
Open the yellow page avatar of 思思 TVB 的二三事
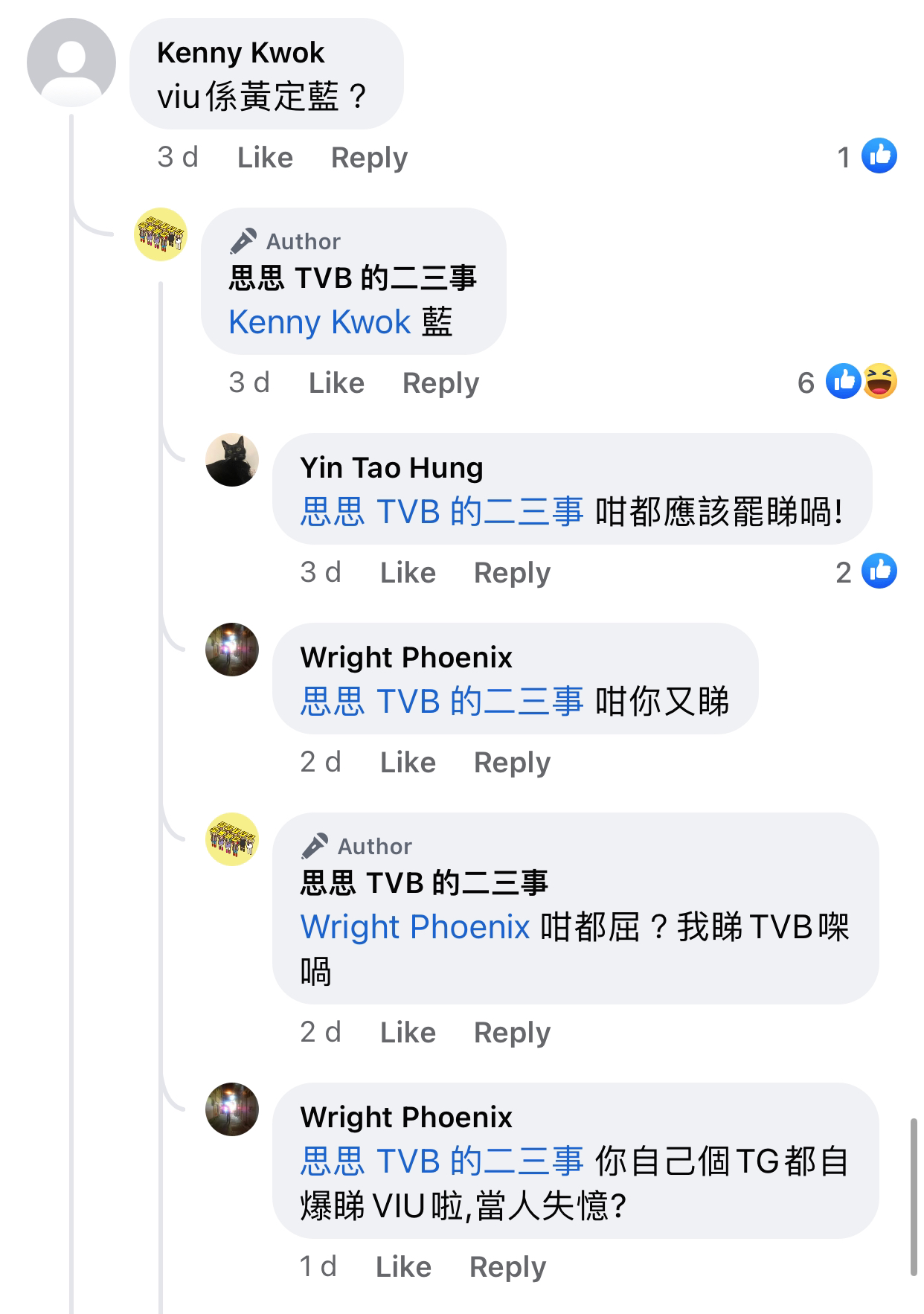tap(162, 233)
